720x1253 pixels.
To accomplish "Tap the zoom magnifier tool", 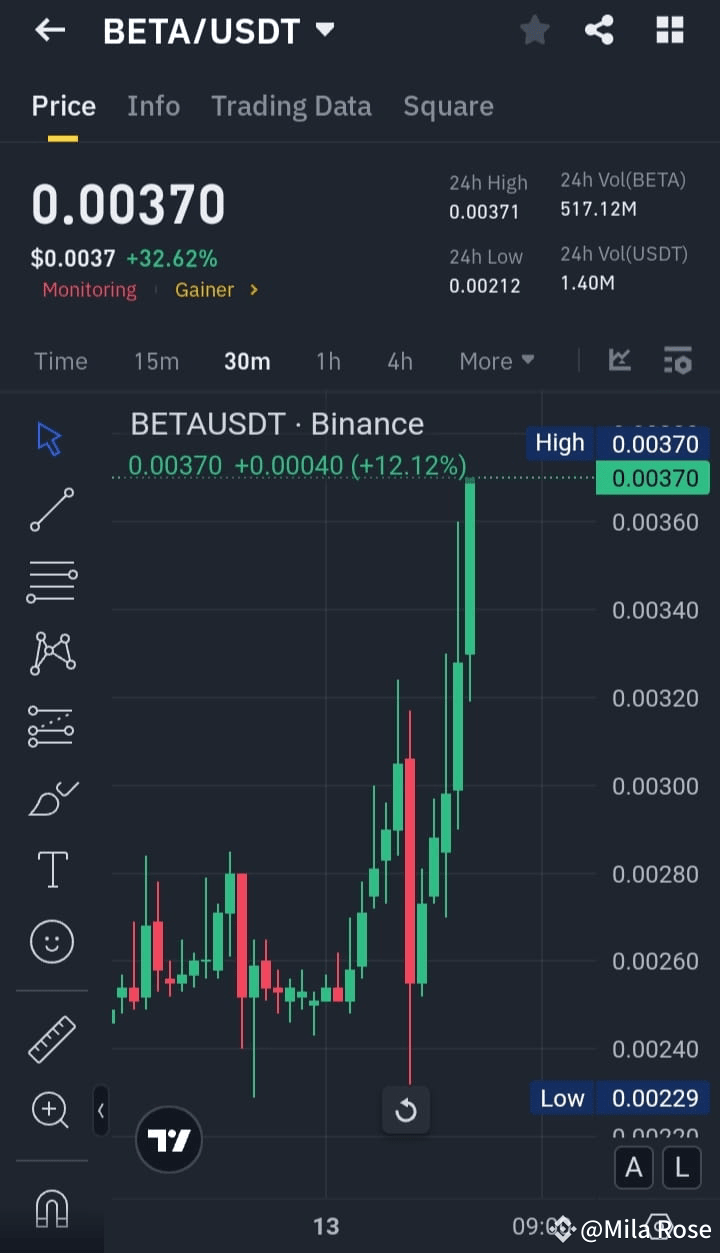I will coord(51,1110).
